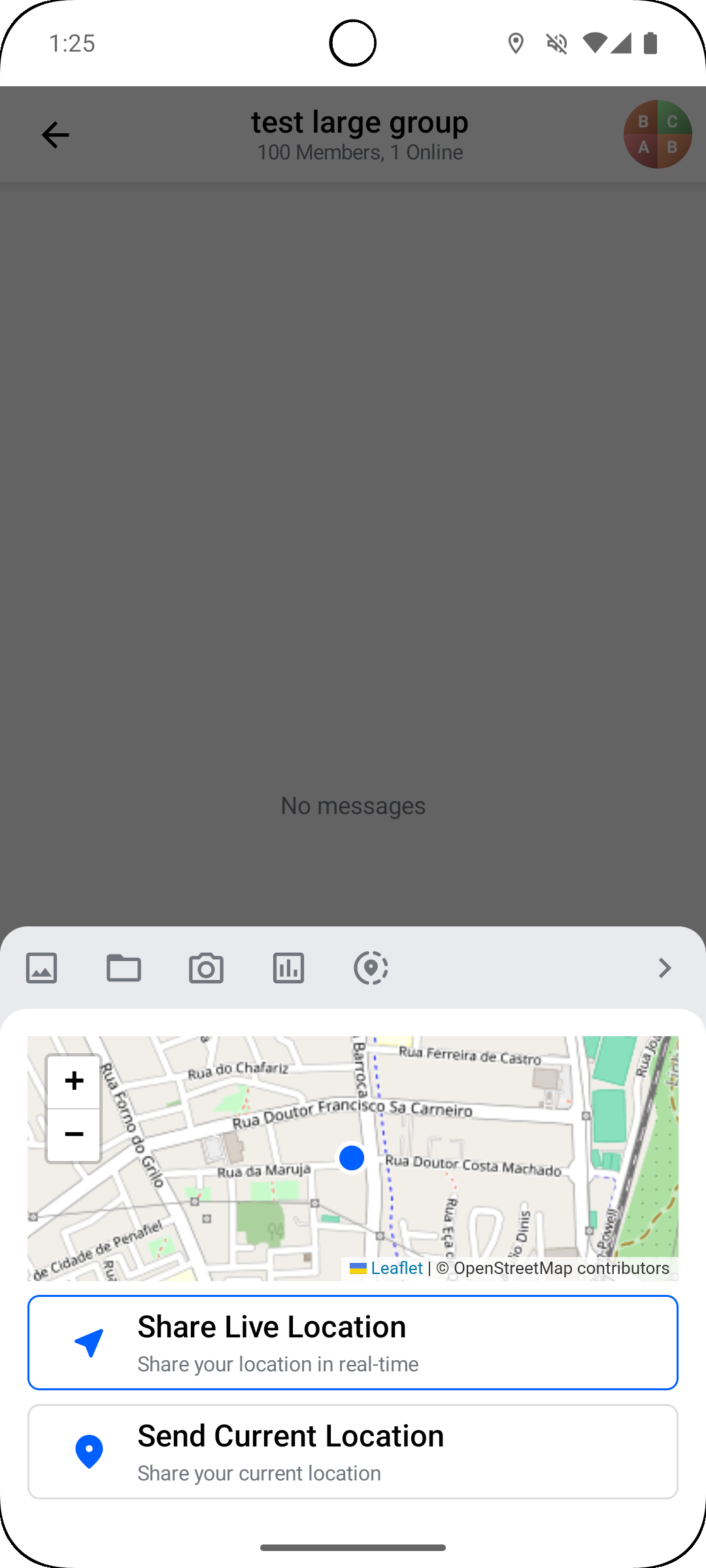The width and height of the screenshot is (706, 1568).
Task: Open the camera attachment option
Action: [206, 968]
